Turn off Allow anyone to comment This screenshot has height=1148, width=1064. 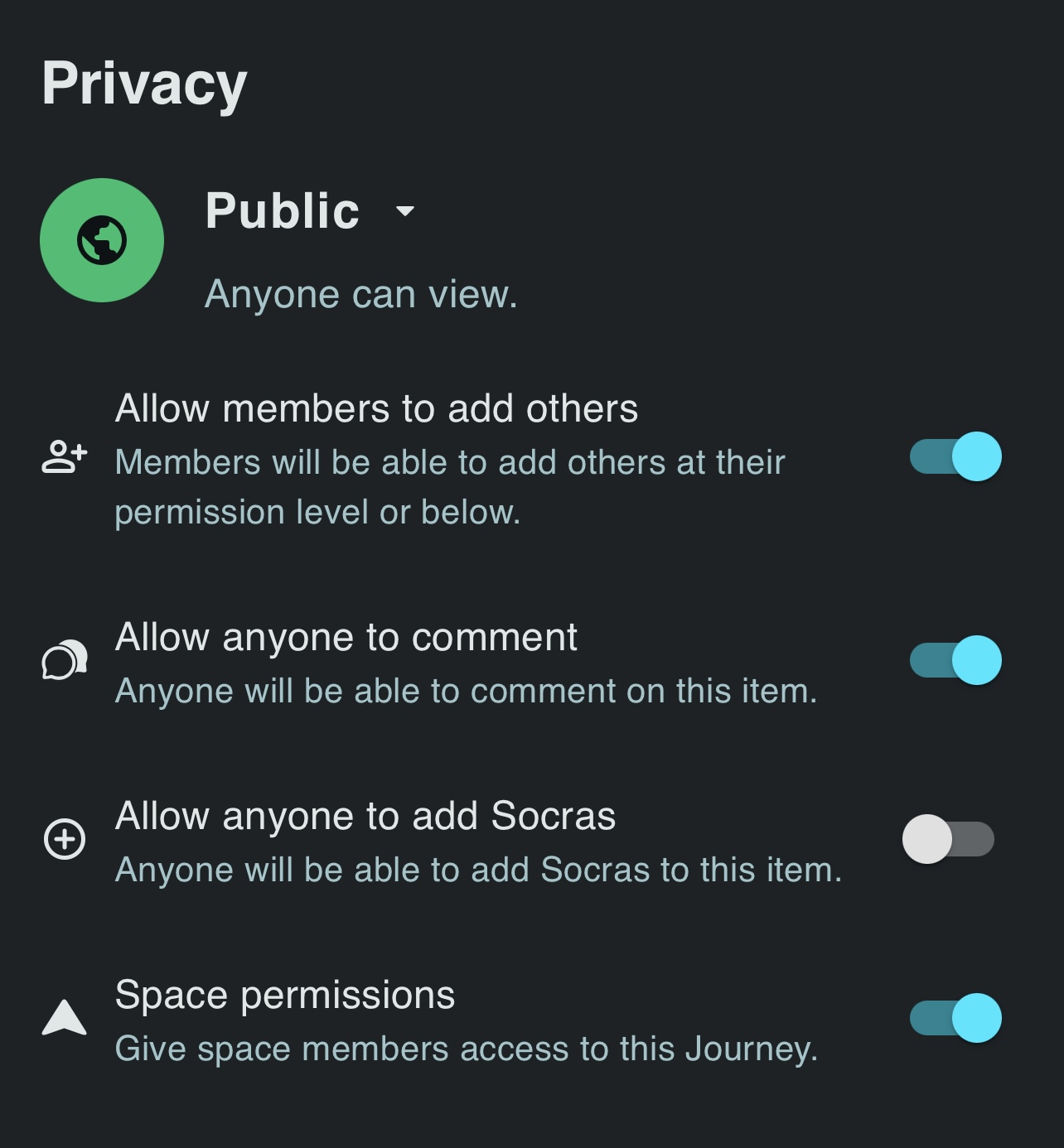(955, 660)
